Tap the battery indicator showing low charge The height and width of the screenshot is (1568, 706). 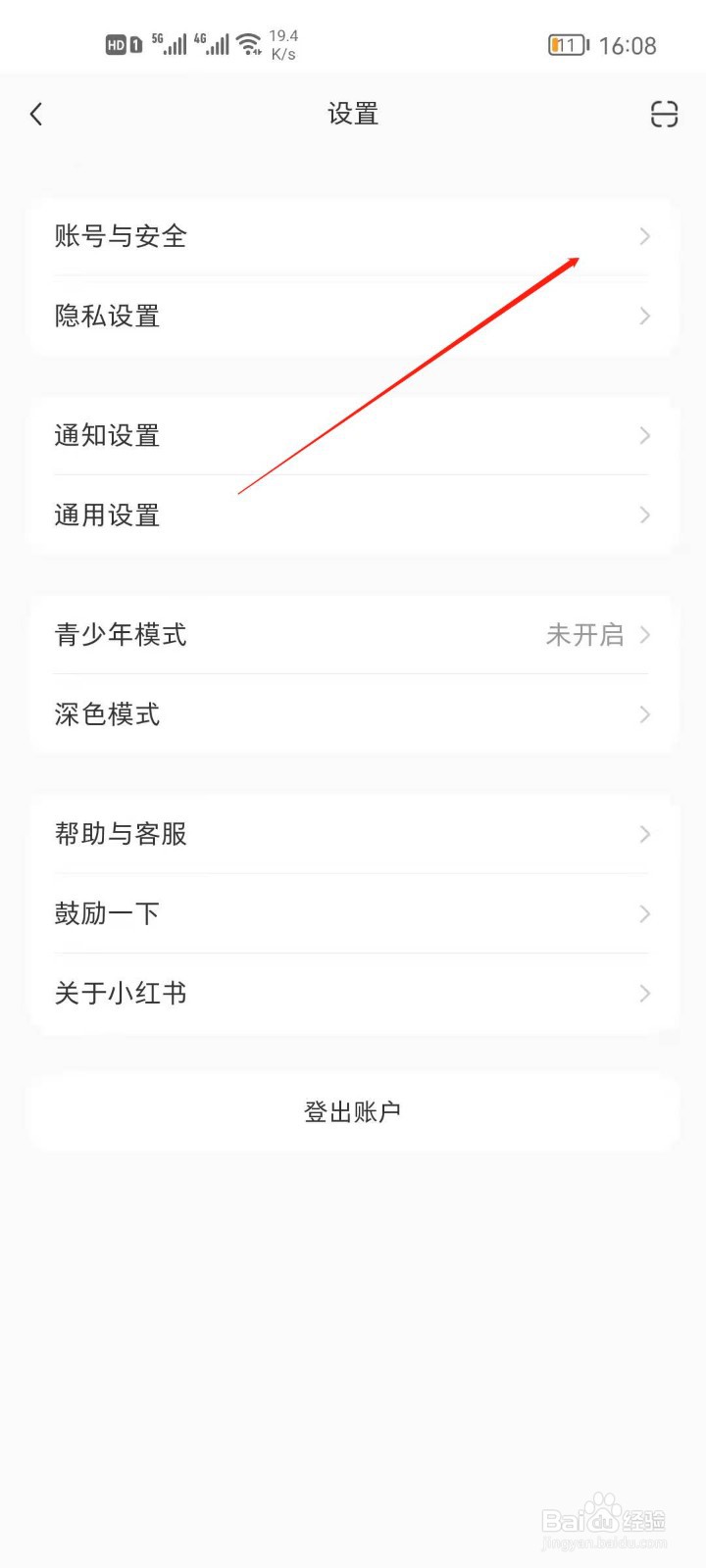point(567,44)
